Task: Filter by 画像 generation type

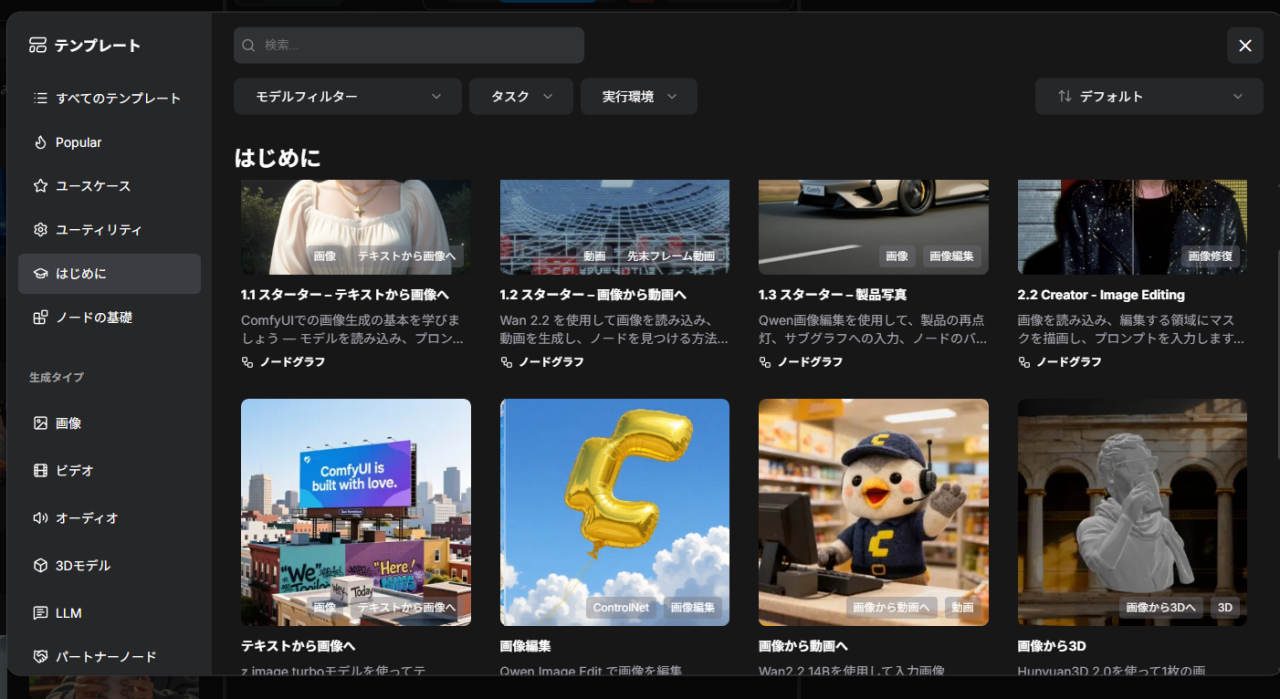Action: point(109,423)
